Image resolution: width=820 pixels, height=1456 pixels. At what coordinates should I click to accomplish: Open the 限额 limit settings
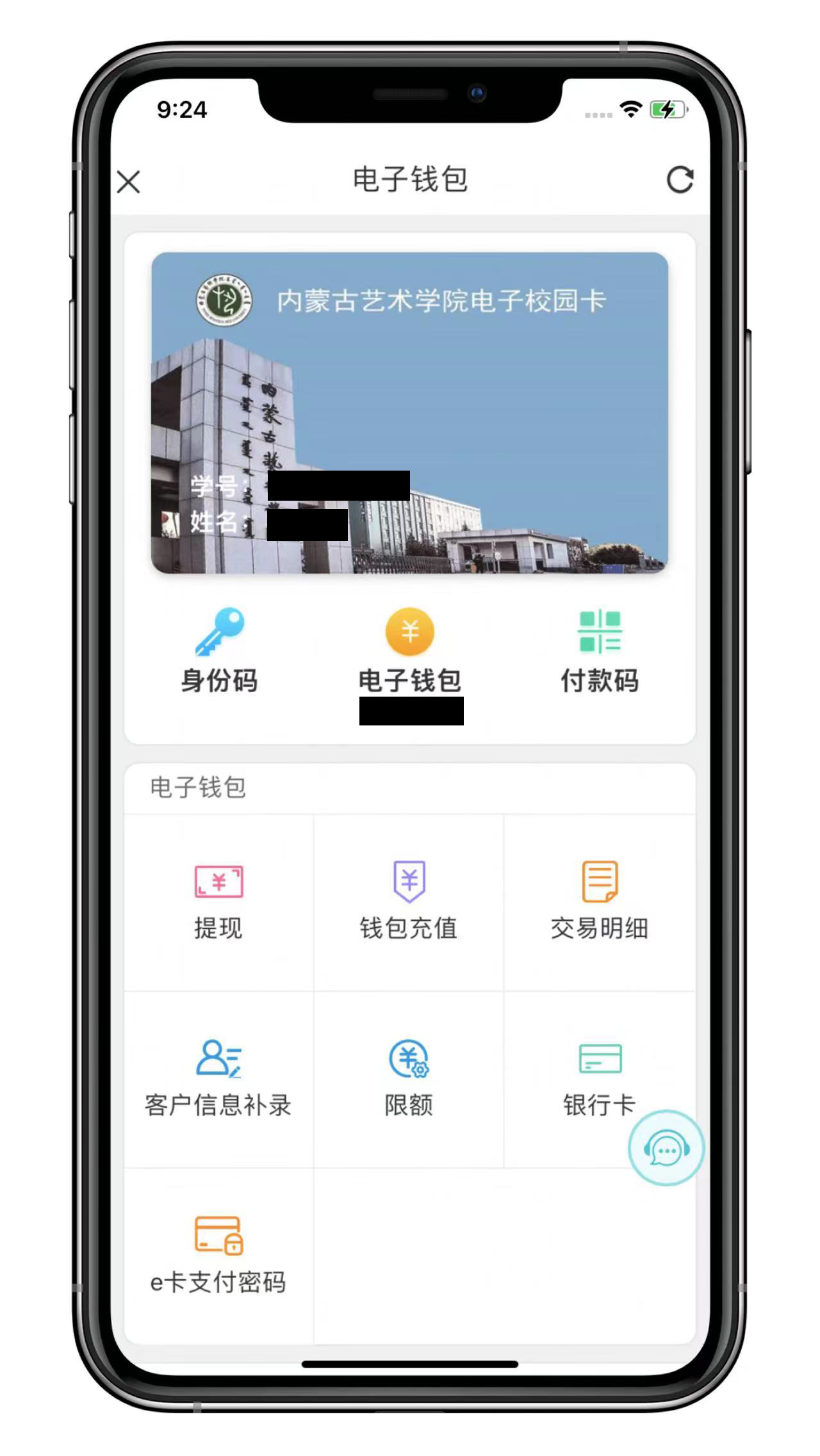click(x=409, y=1079)
